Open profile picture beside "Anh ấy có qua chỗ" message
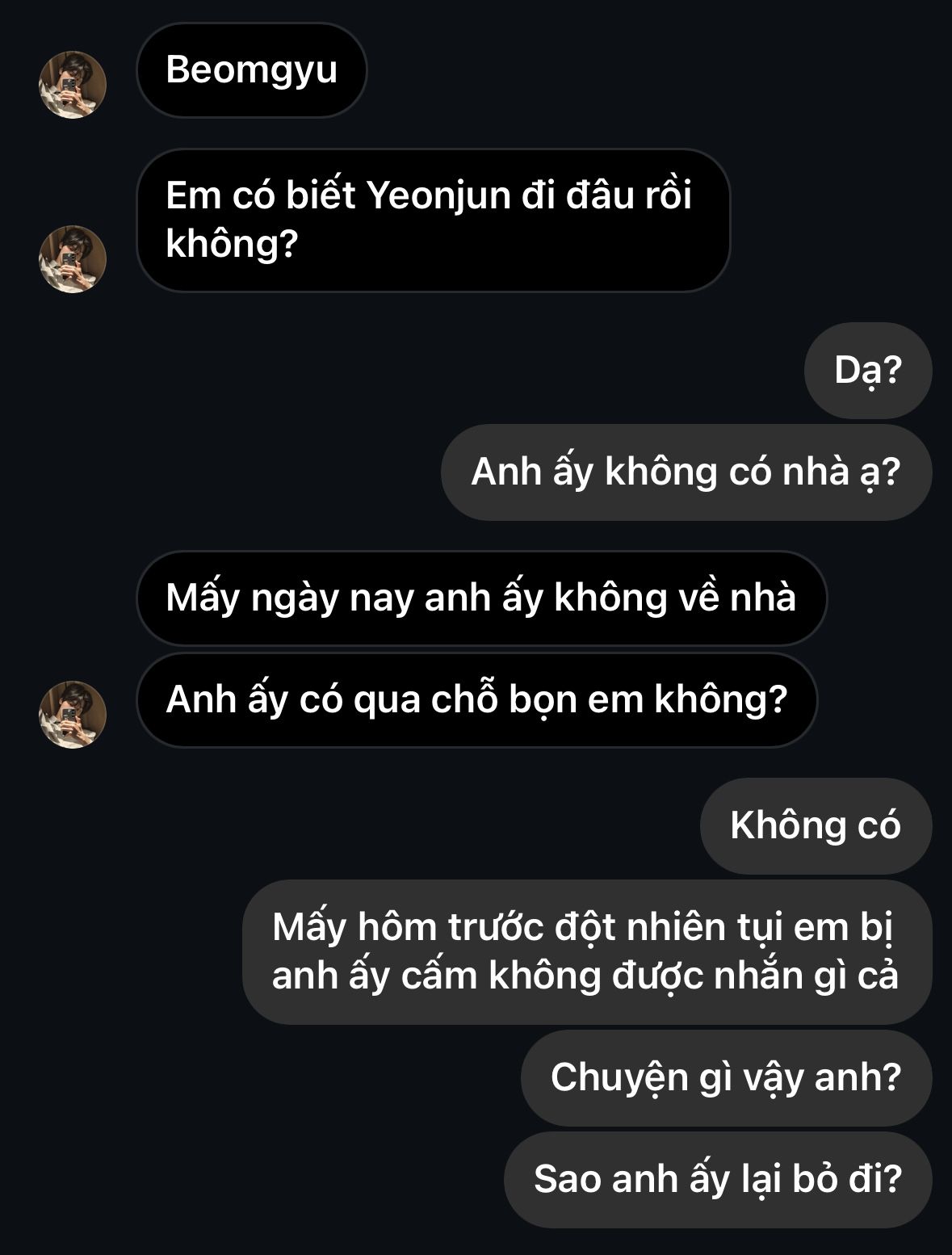 coord(73,715)
